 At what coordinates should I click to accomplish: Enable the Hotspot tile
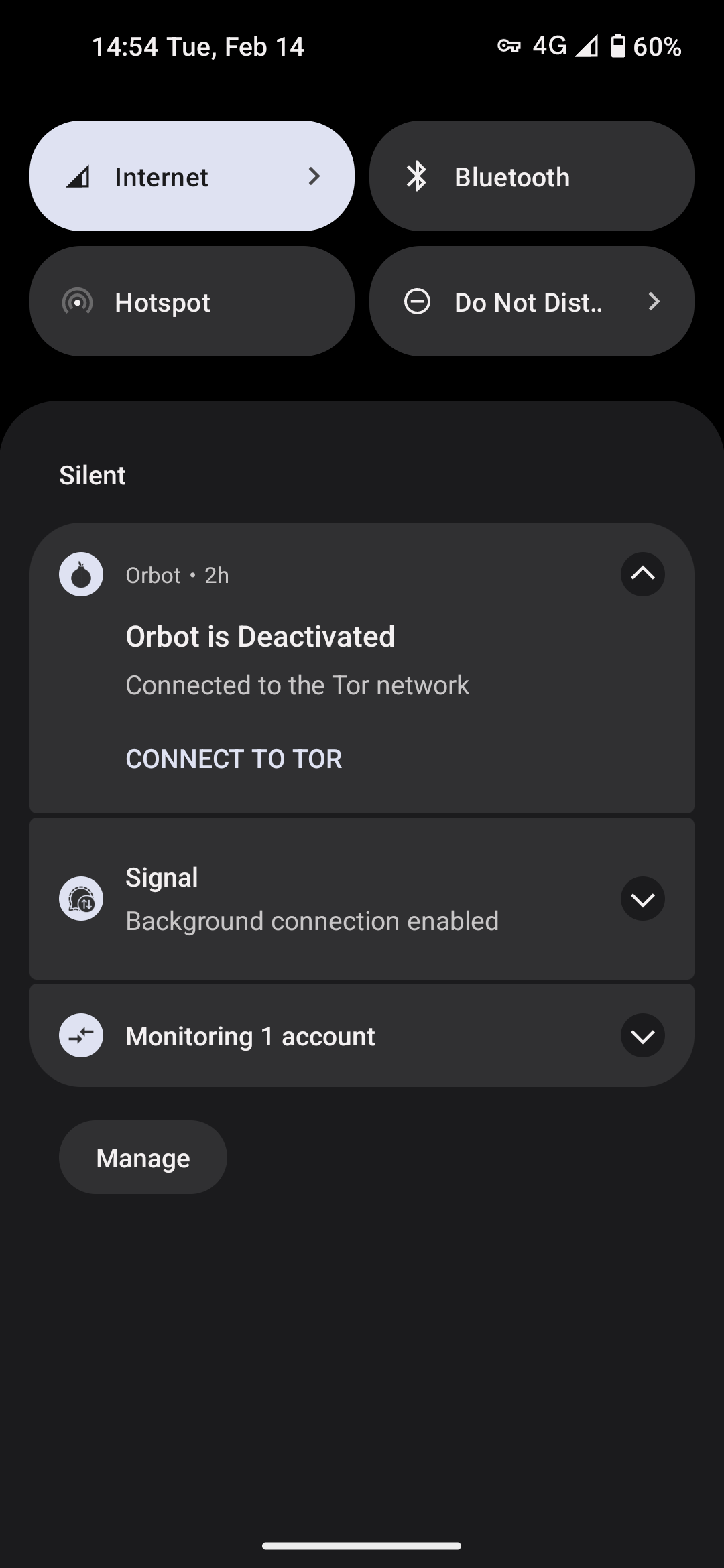[191, 302]
